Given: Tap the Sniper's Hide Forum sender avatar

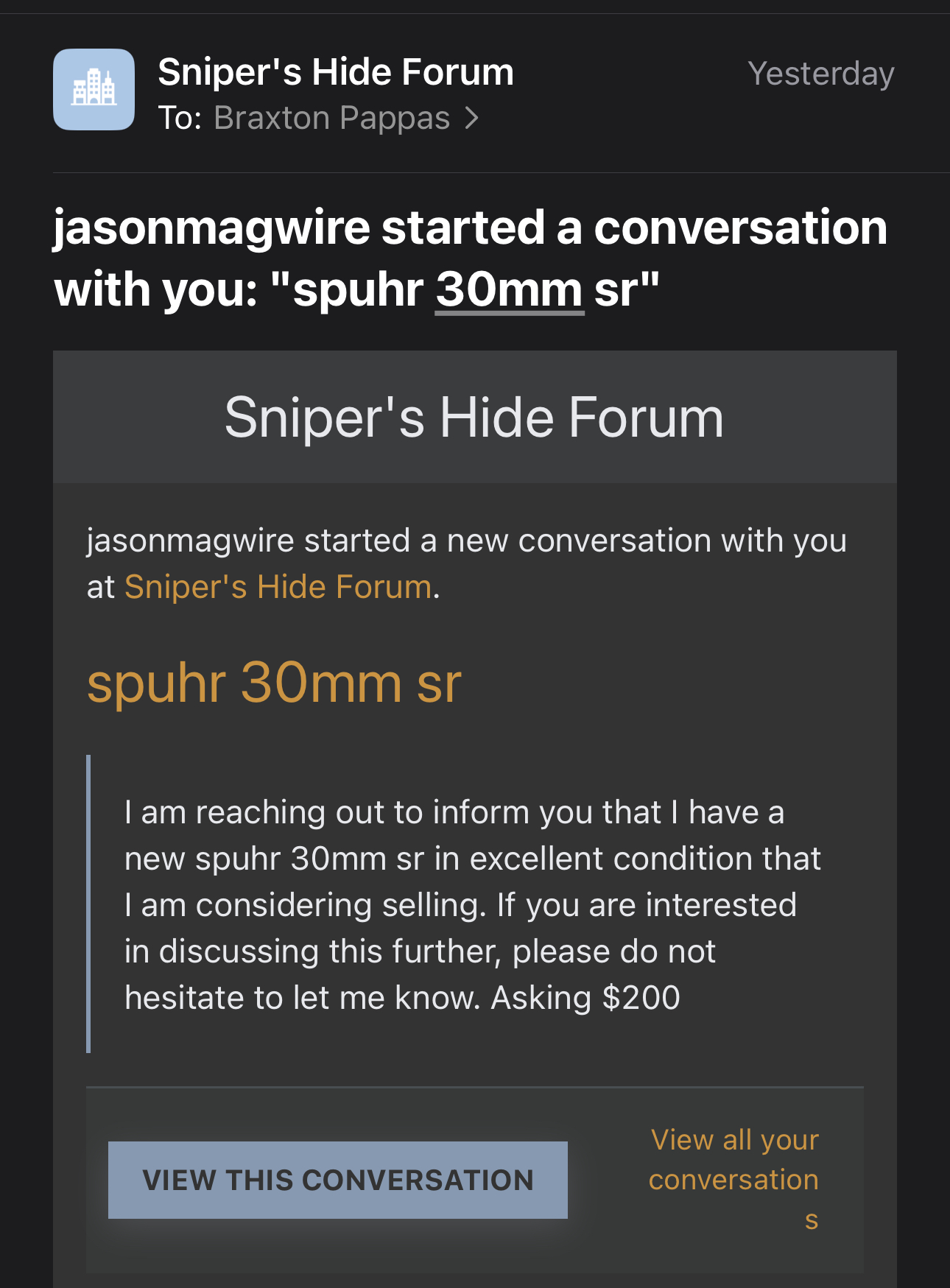Looking at the screenshot, I should pos(94,90).
